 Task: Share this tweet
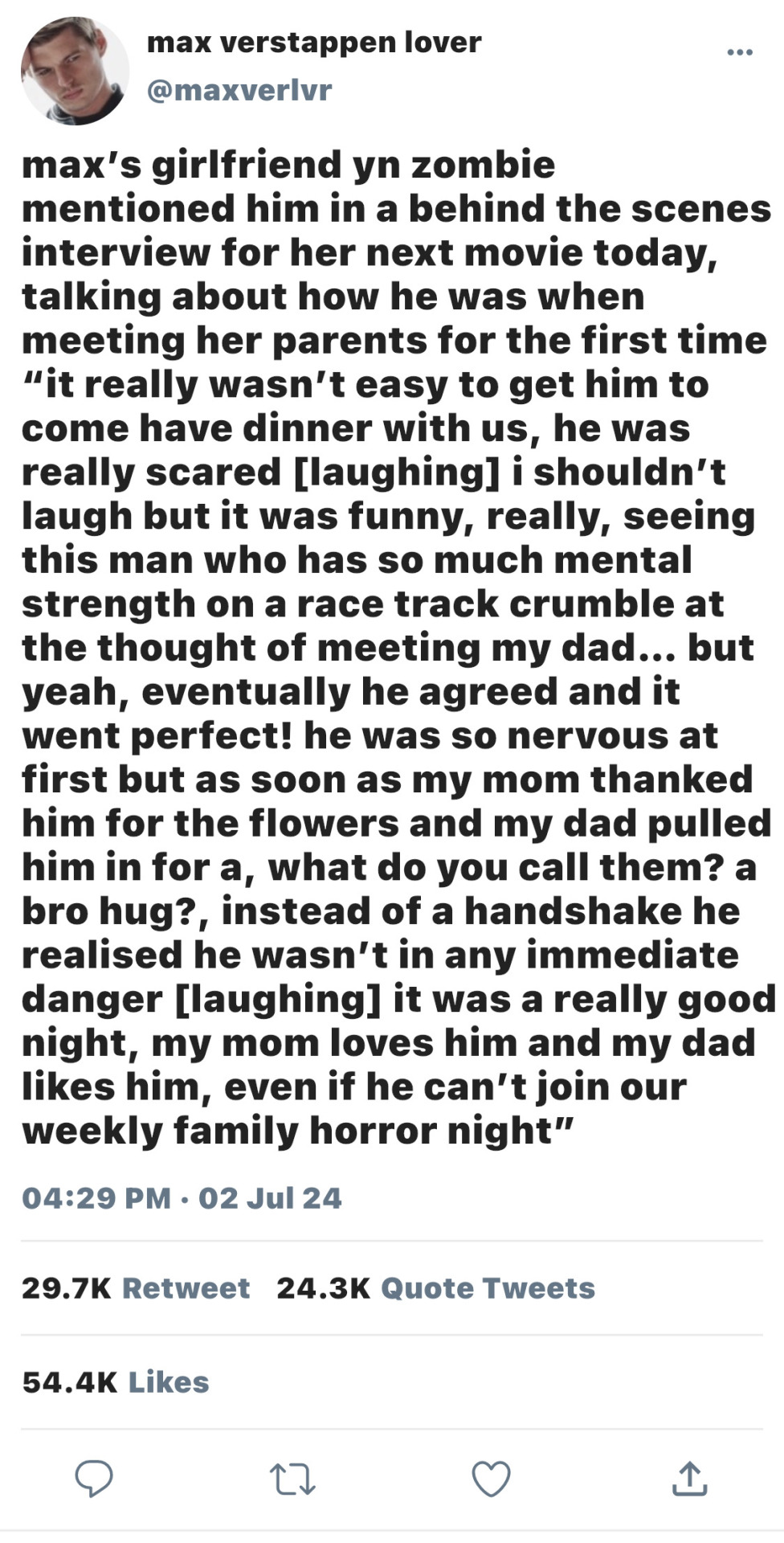pos(688,1479)
